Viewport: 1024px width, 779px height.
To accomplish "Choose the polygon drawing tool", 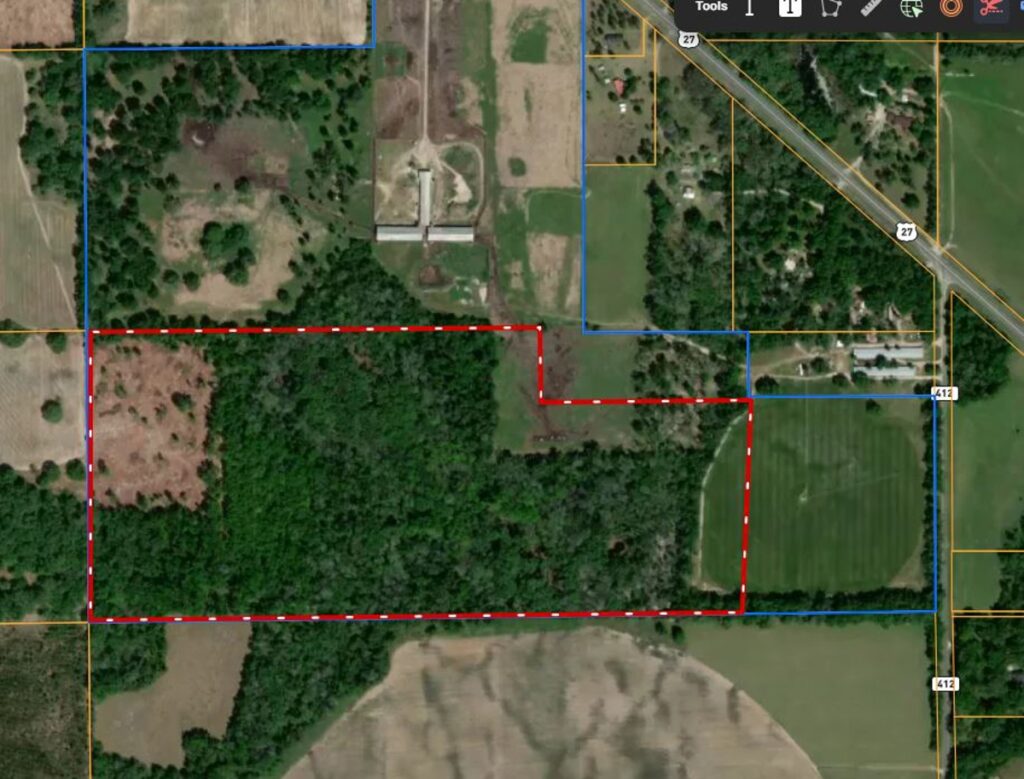I will (830, 8).
